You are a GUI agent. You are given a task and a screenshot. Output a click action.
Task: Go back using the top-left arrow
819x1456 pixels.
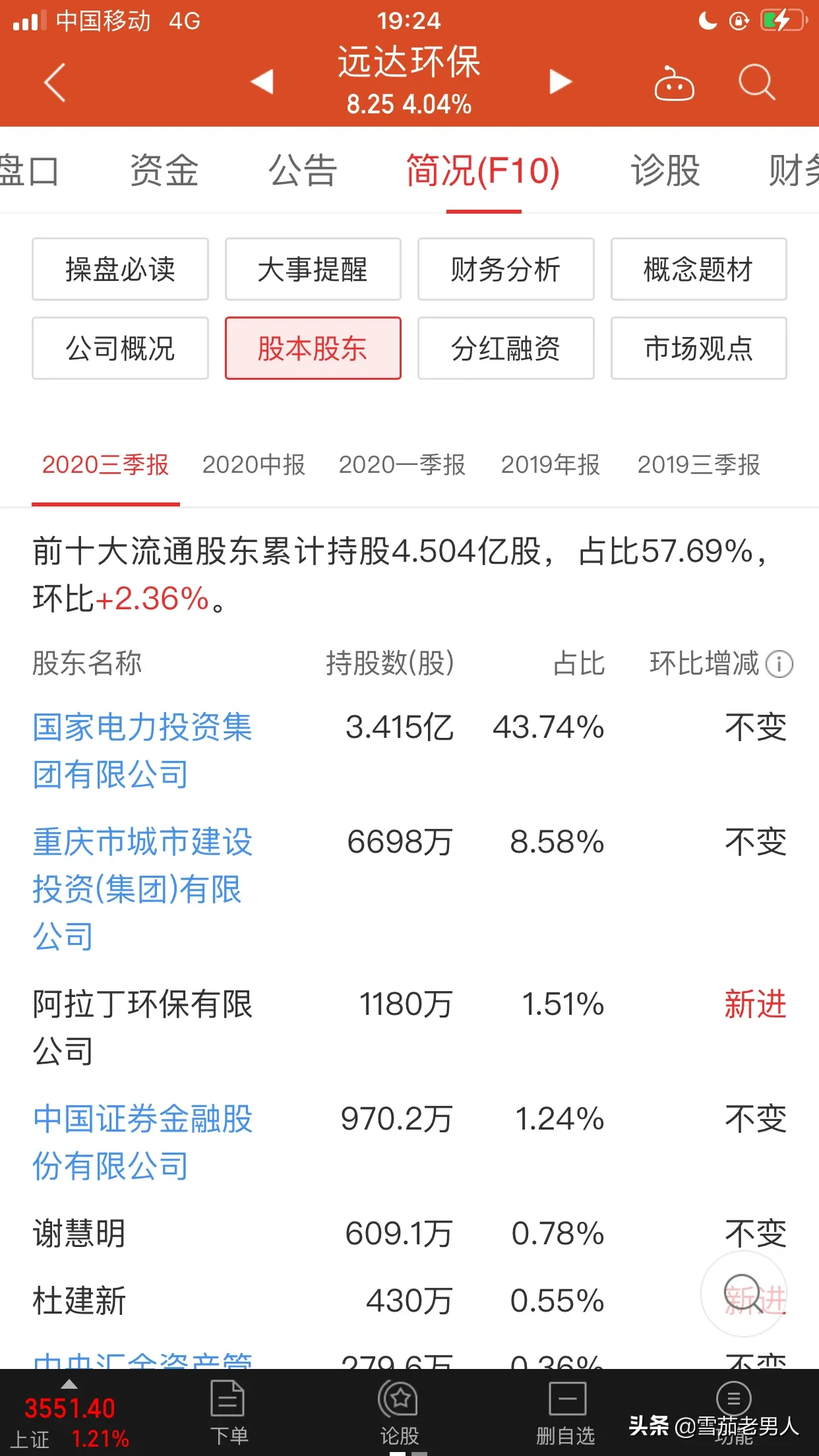click(54, 82)
